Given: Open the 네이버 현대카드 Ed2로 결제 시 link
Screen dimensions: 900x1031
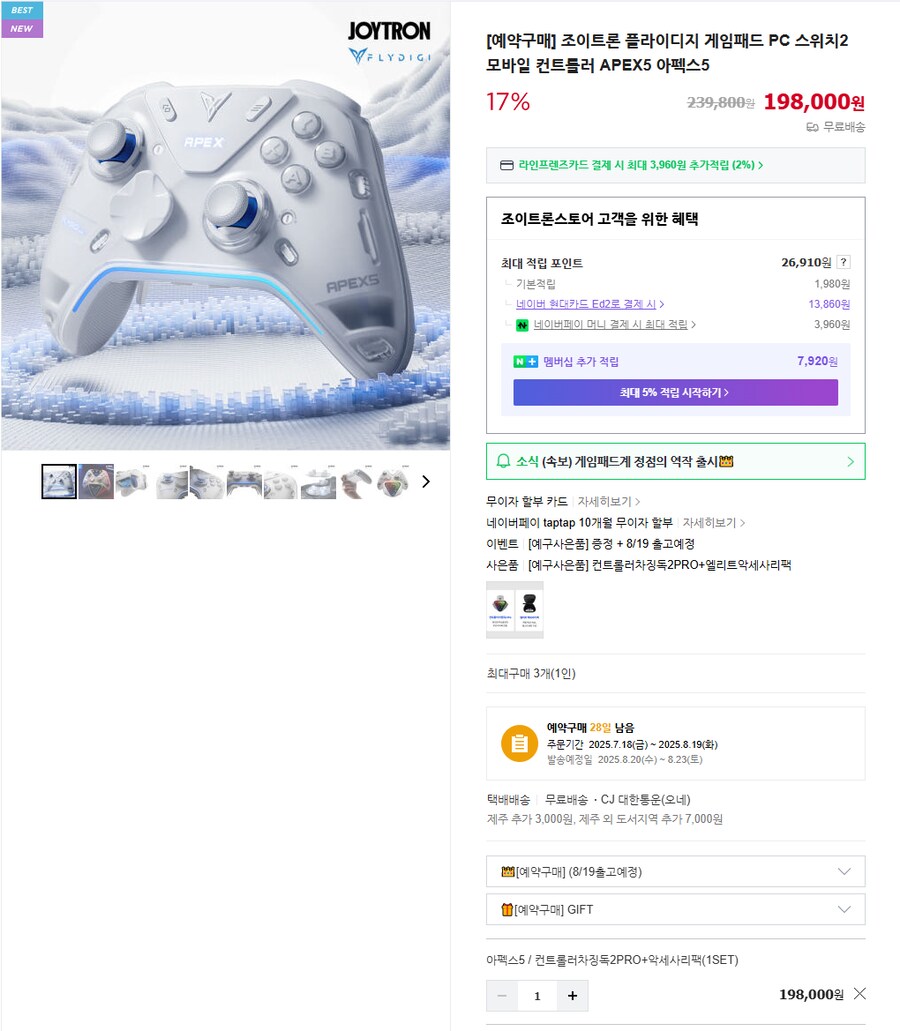Looking at the screenshot, I should point(589,304).
